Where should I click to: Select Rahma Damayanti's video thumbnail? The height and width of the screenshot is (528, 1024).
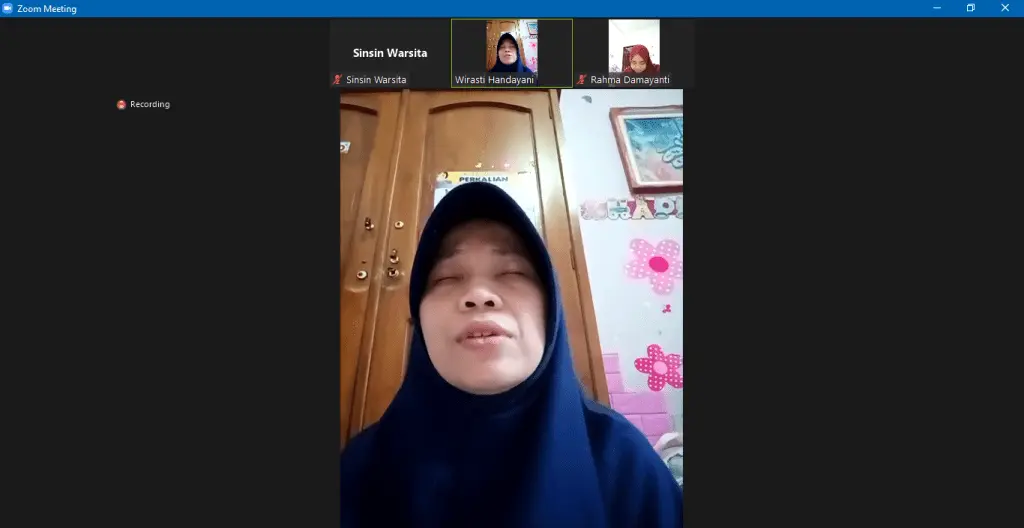pyautogui.click(x=633, y=50)
